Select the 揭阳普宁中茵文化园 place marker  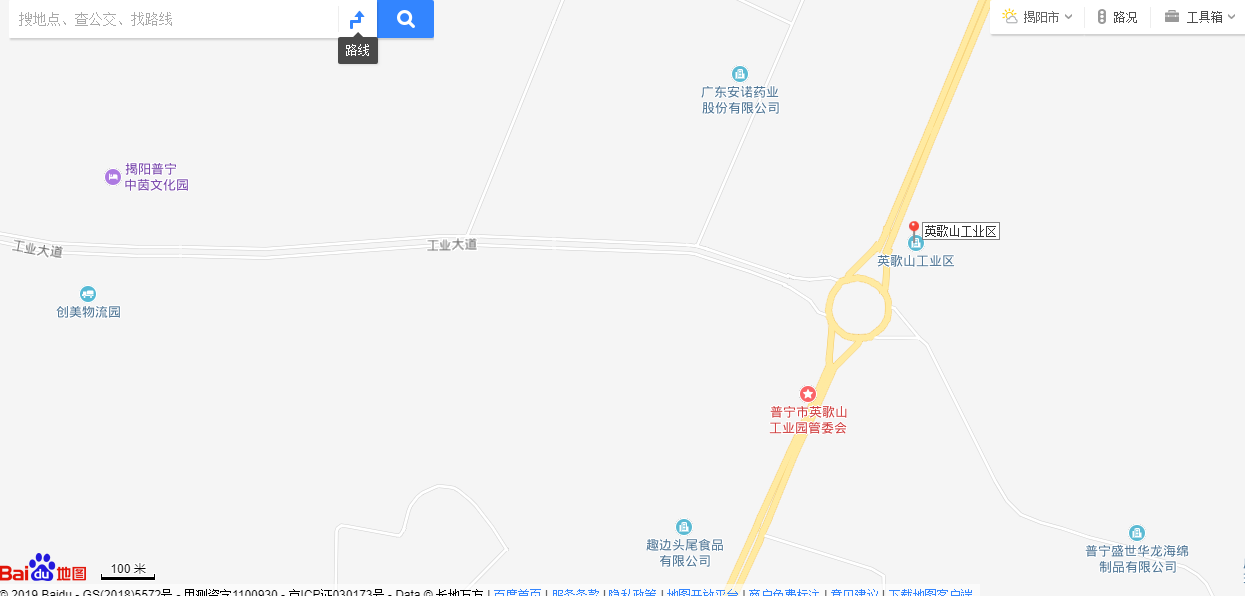point(113,177)
